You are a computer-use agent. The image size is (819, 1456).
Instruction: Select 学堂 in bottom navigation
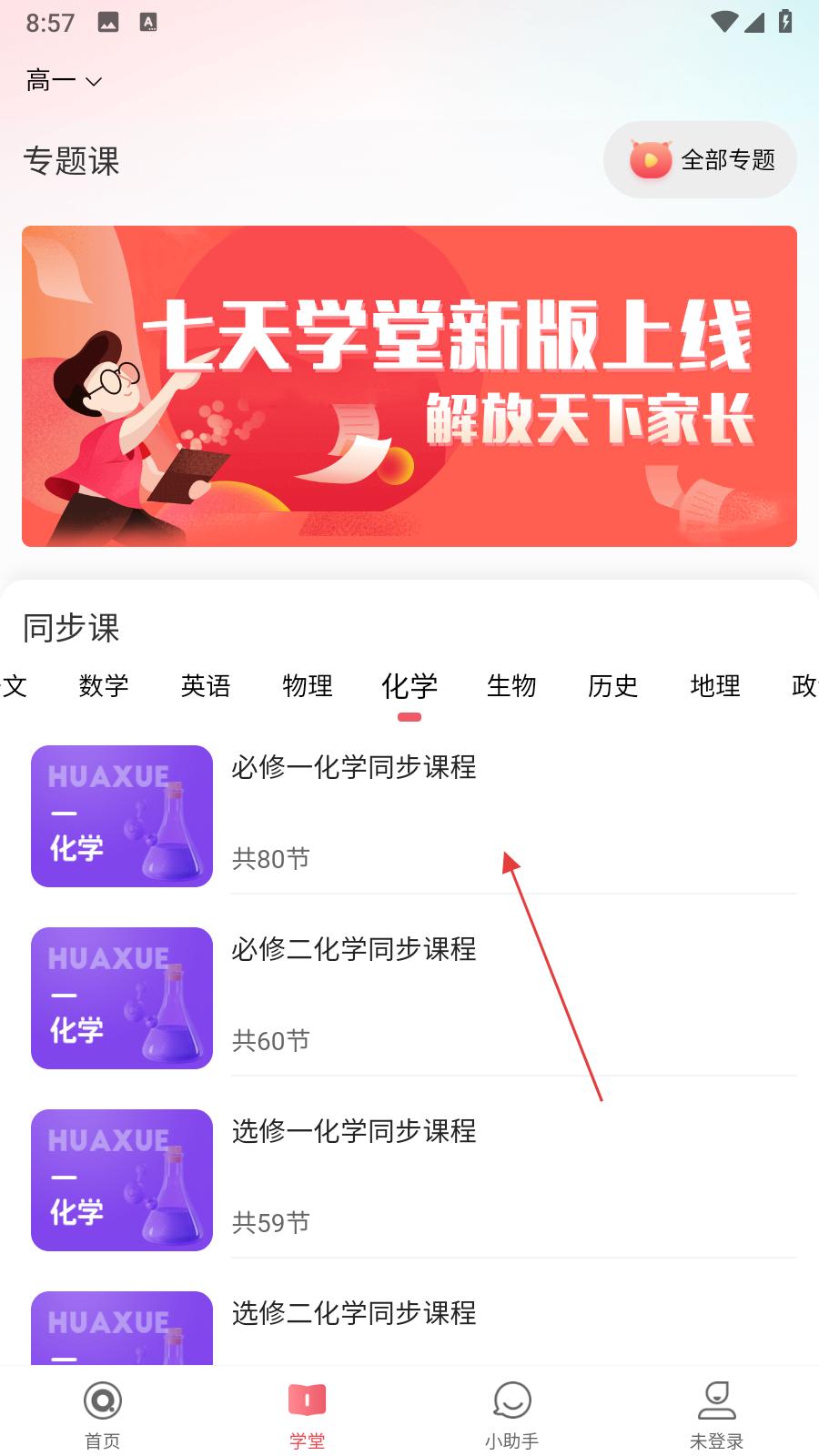pos(308,1413)
